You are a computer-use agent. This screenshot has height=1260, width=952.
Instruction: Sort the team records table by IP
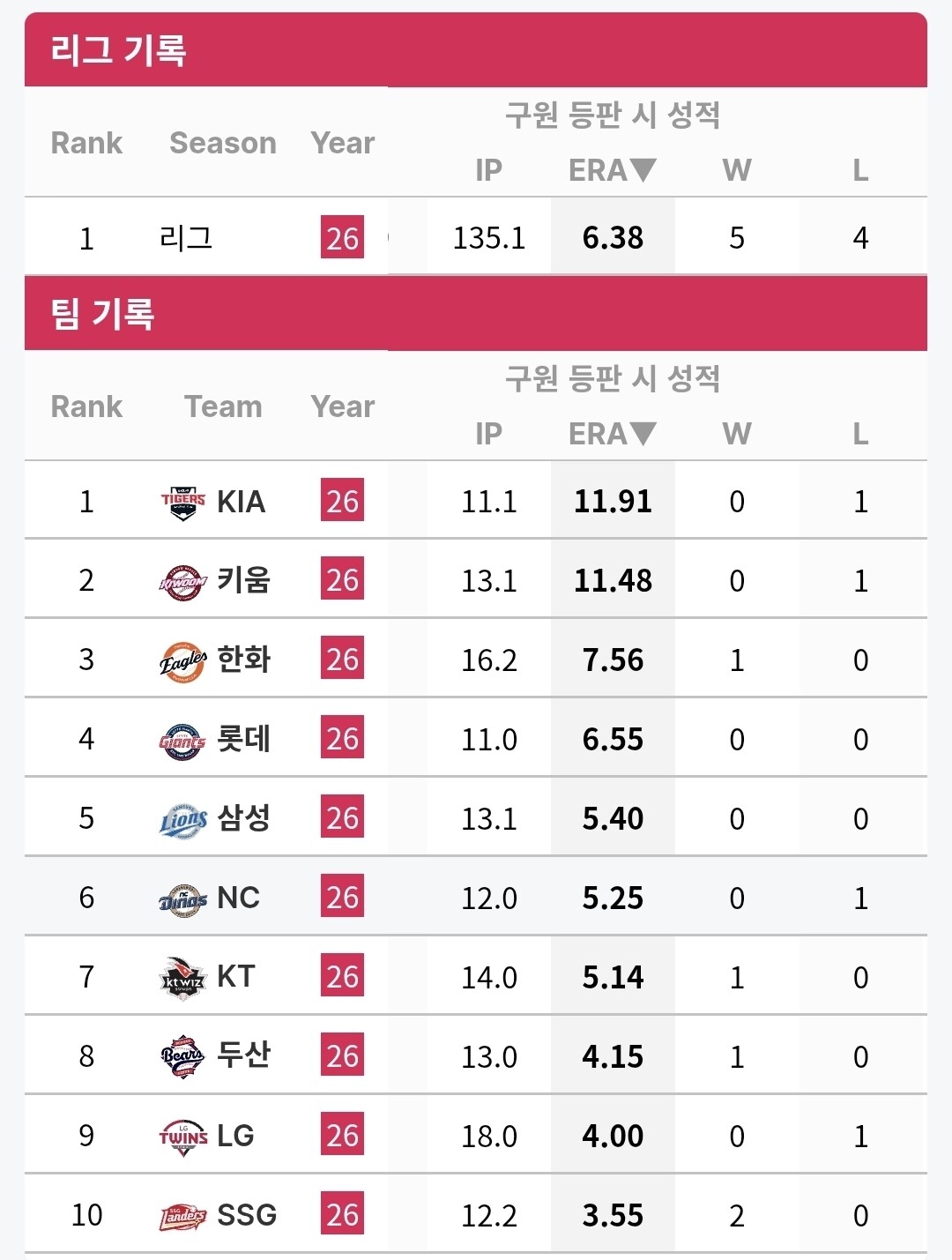[488, 434]
